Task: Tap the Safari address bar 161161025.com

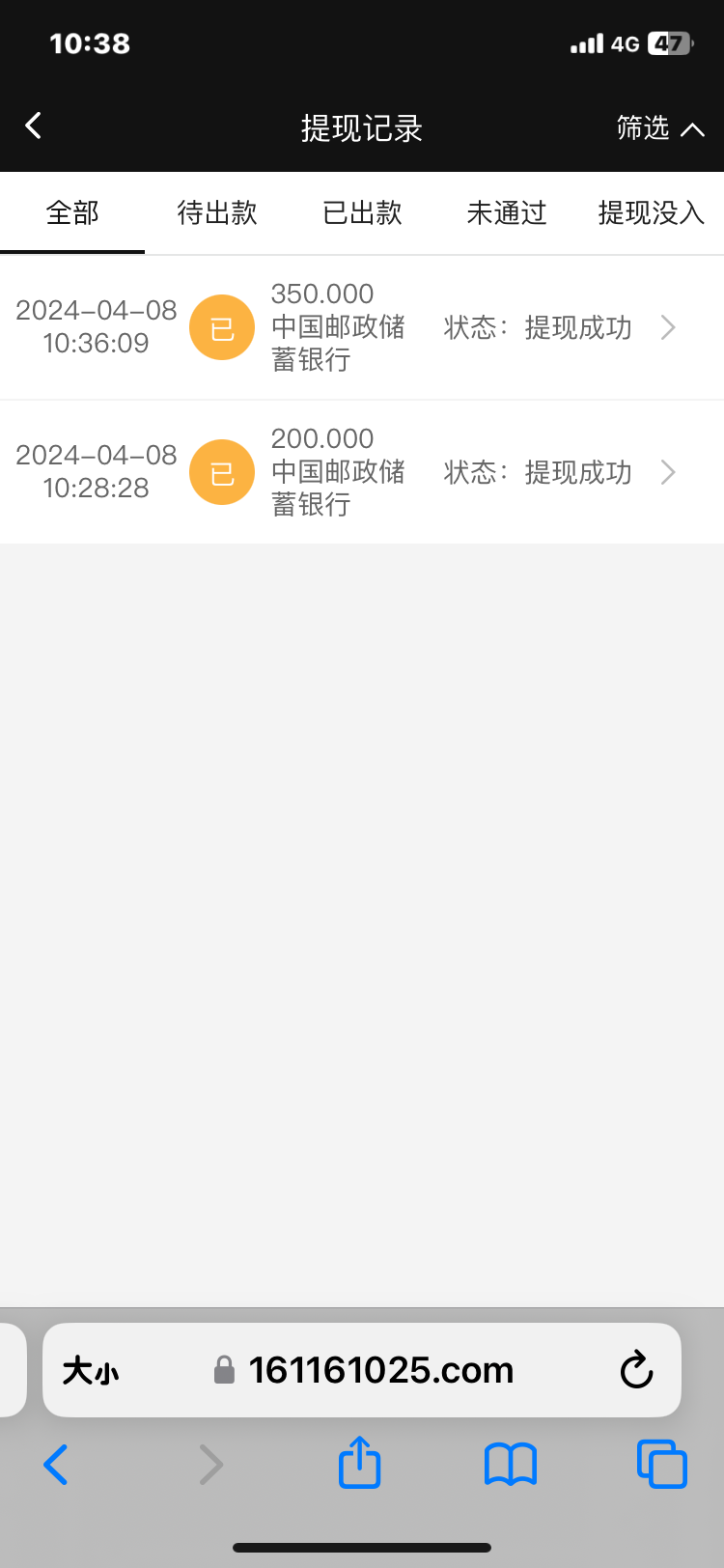Action: 380,1370
